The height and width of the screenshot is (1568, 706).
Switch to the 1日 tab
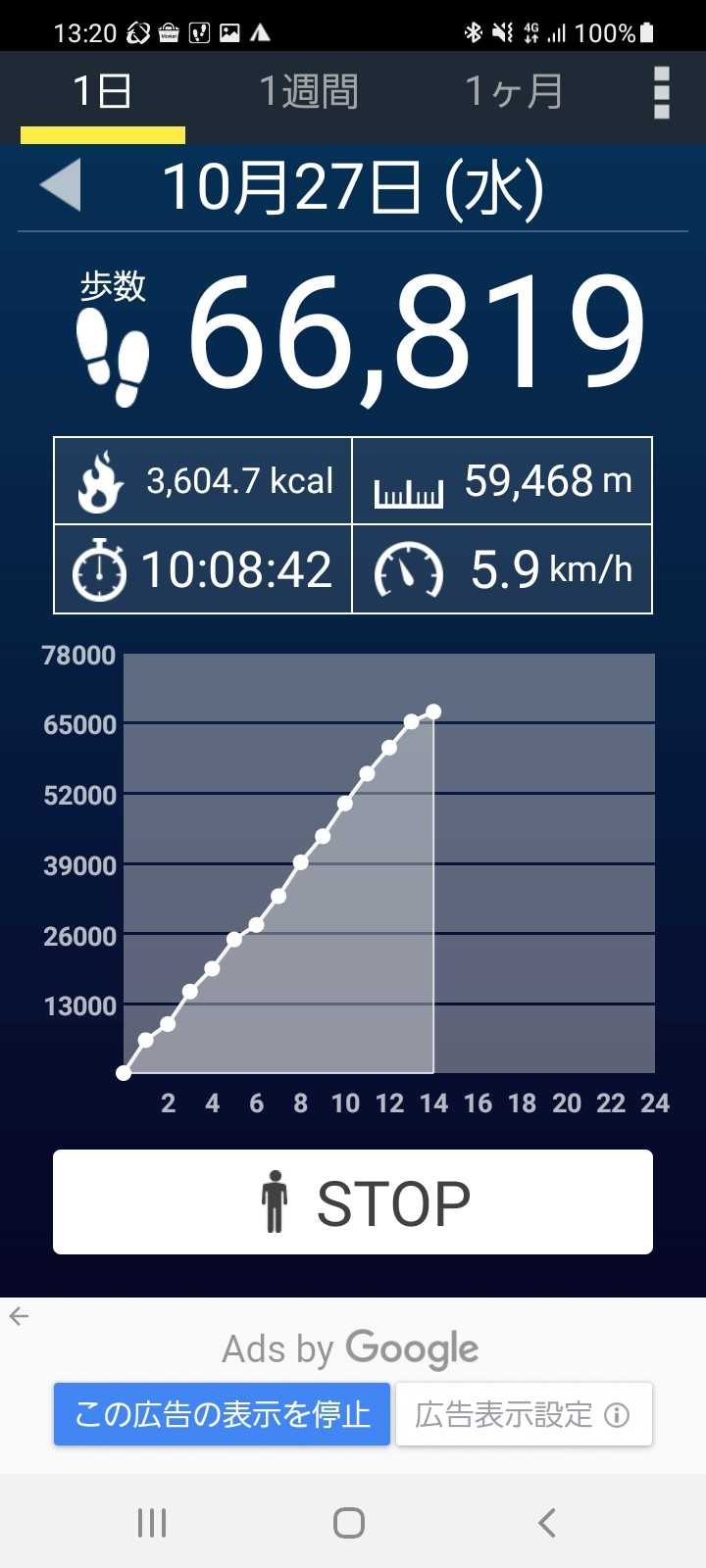[102, 93]
